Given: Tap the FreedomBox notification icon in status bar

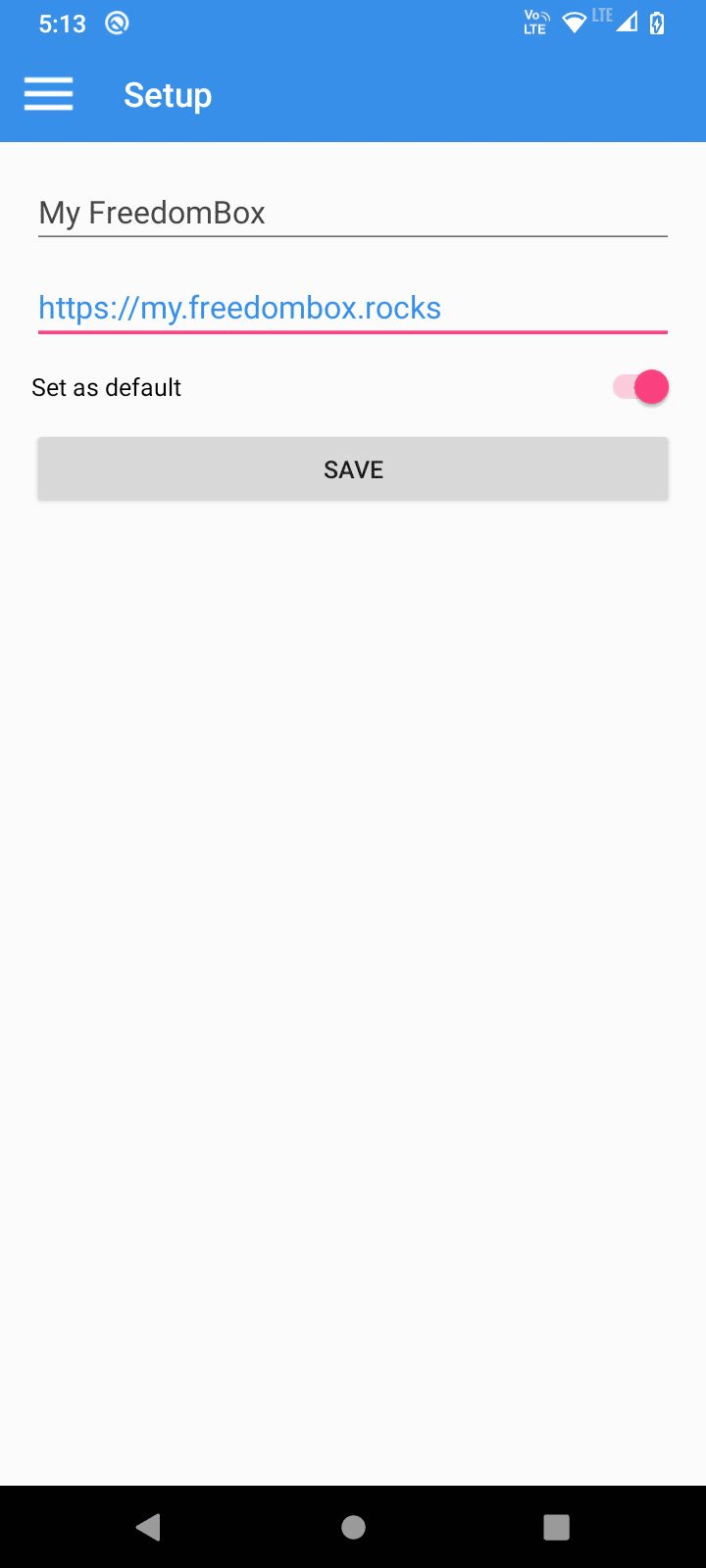Looking at the screenshot, I should [x=116, y=23].
